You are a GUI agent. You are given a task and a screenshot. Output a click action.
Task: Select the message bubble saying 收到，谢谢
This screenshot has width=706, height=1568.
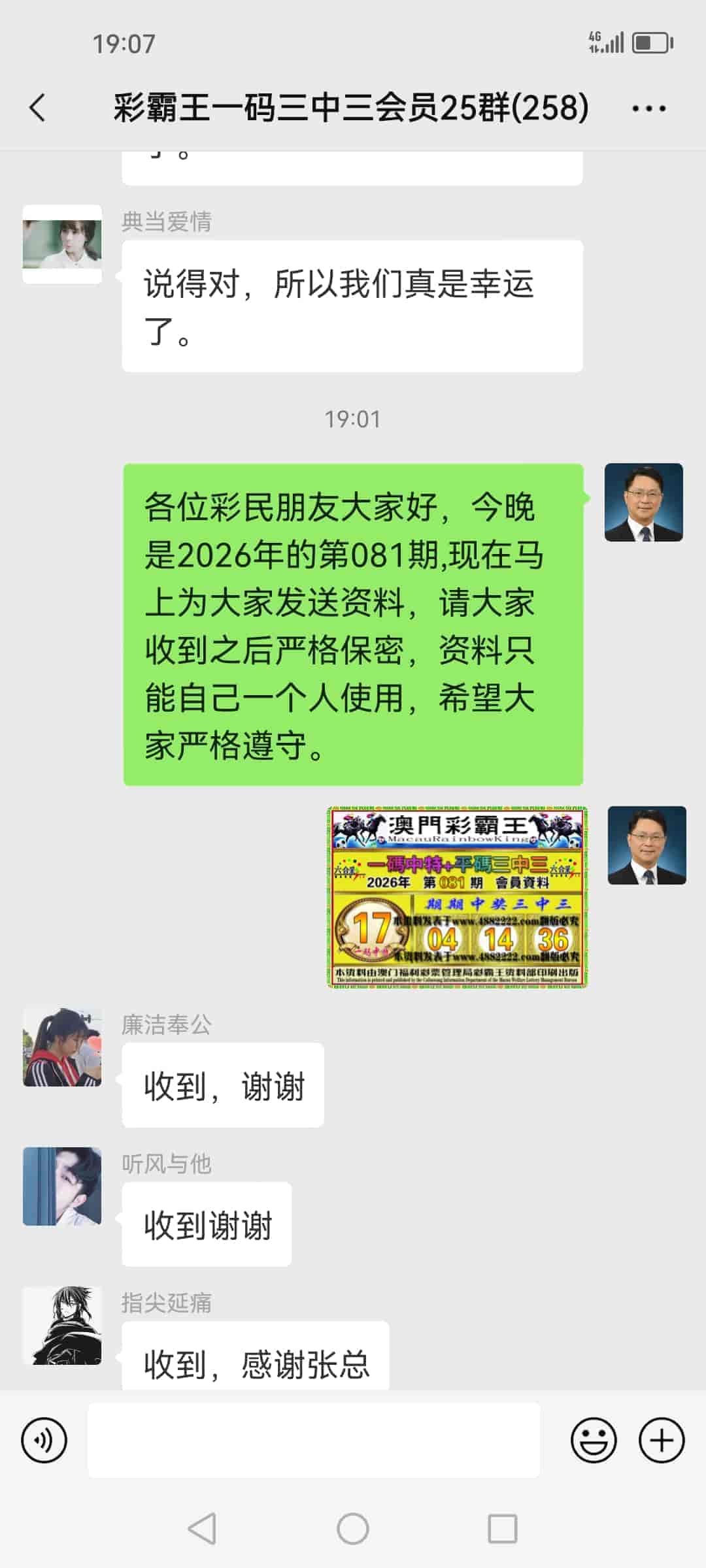point(222,1085)
